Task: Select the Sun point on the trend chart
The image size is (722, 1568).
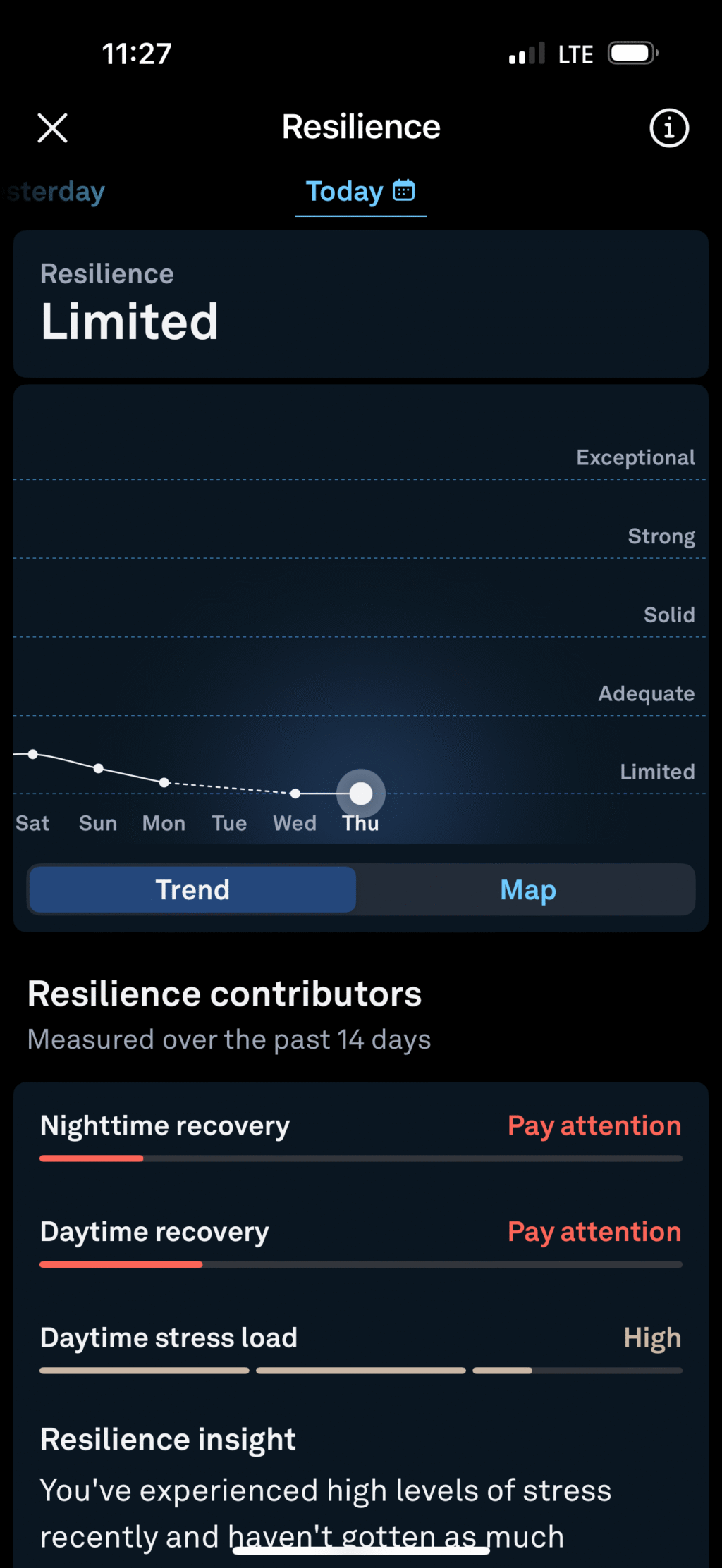Action: pyautogui.click(x=99, y=768)
